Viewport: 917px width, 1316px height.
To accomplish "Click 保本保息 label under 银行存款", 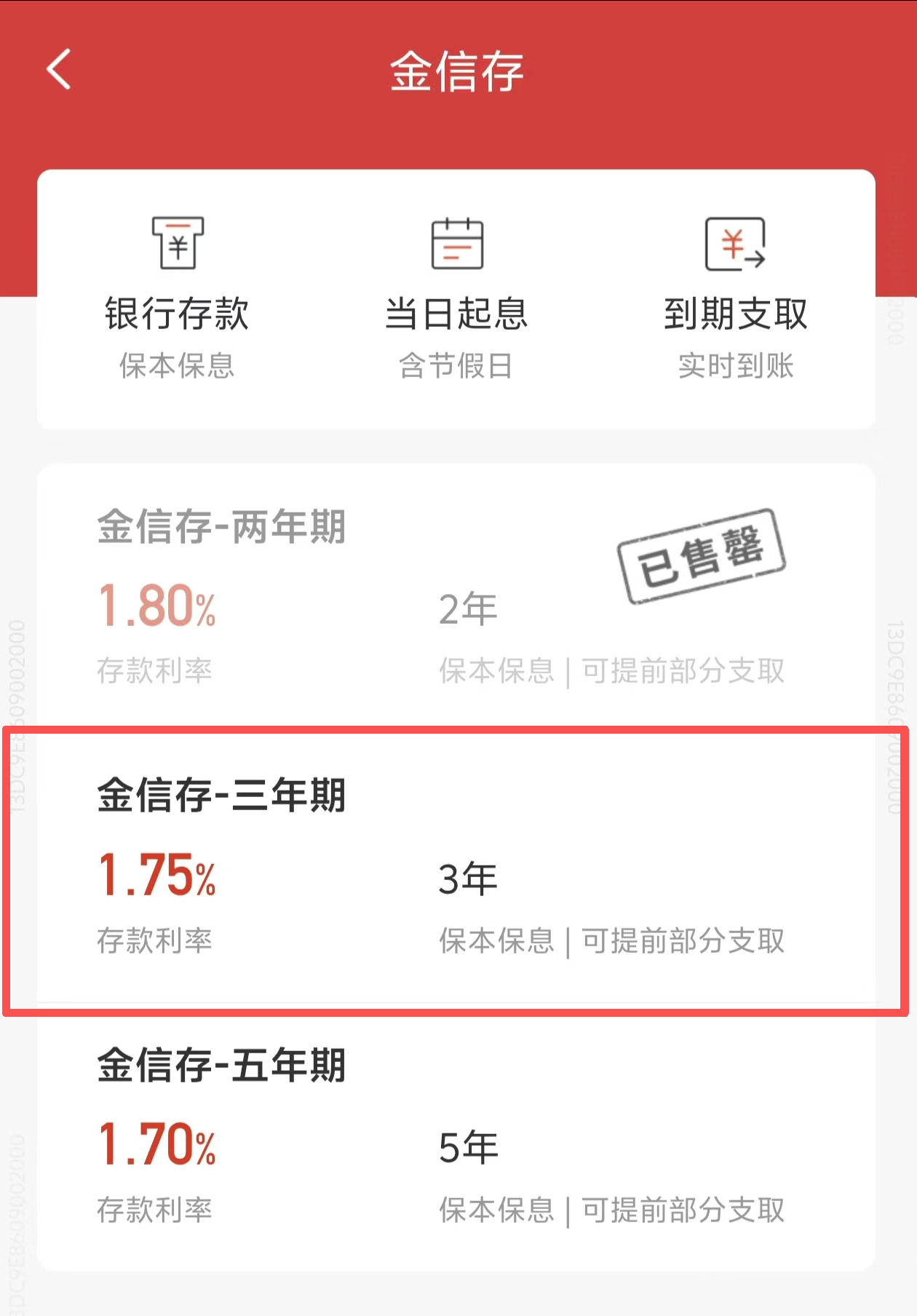I will (x=175, y=366).
